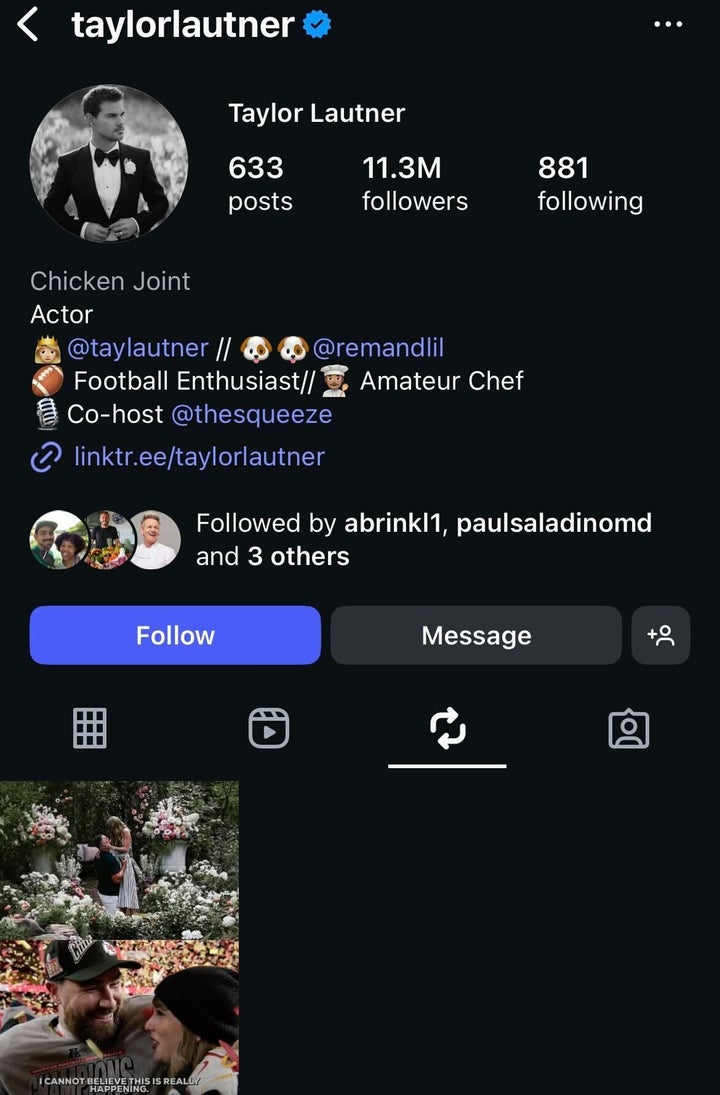Select the reposts tab

(x=447, y=728)
